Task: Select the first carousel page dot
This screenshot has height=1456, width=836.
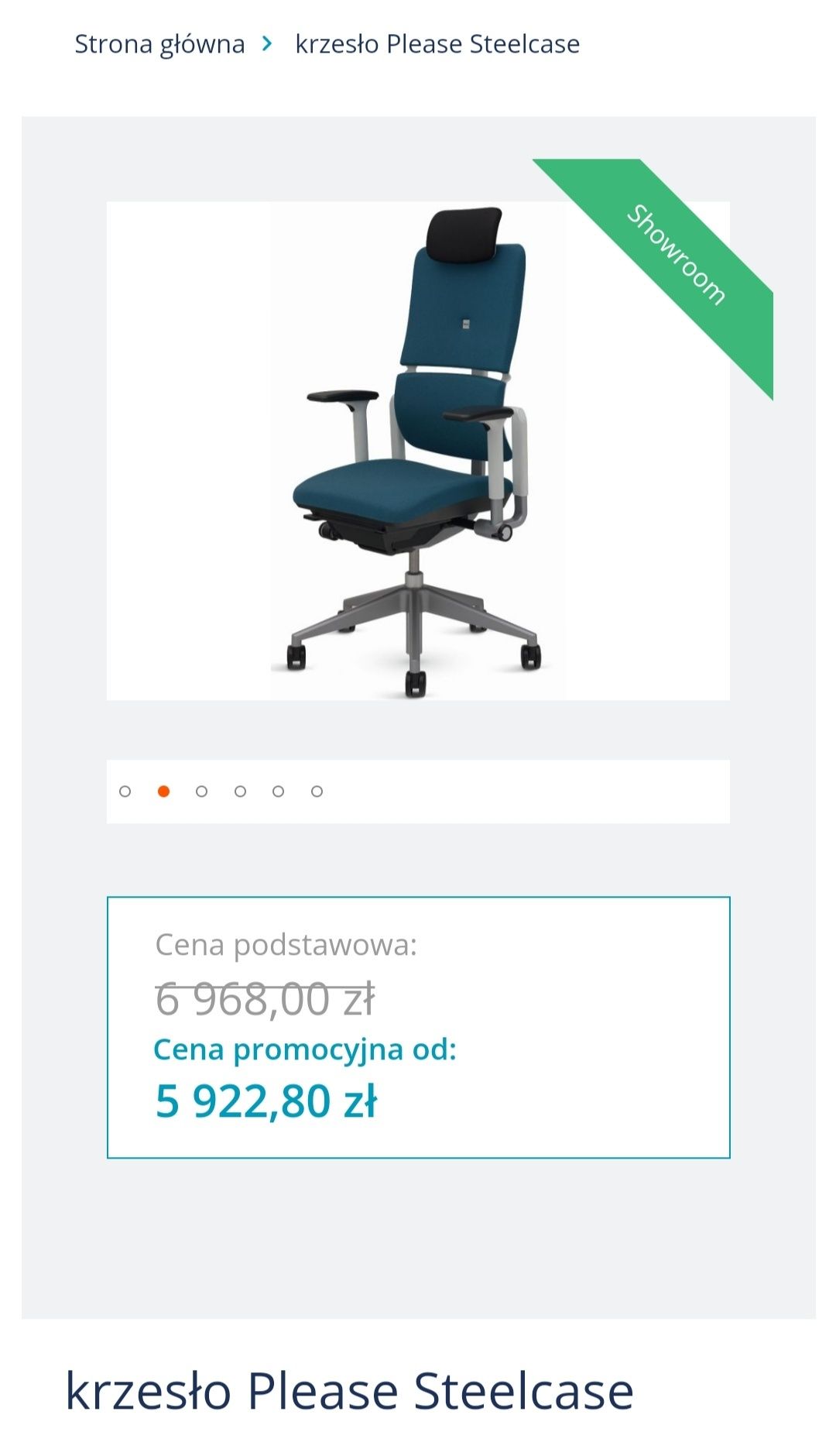Action: (125, 792)
